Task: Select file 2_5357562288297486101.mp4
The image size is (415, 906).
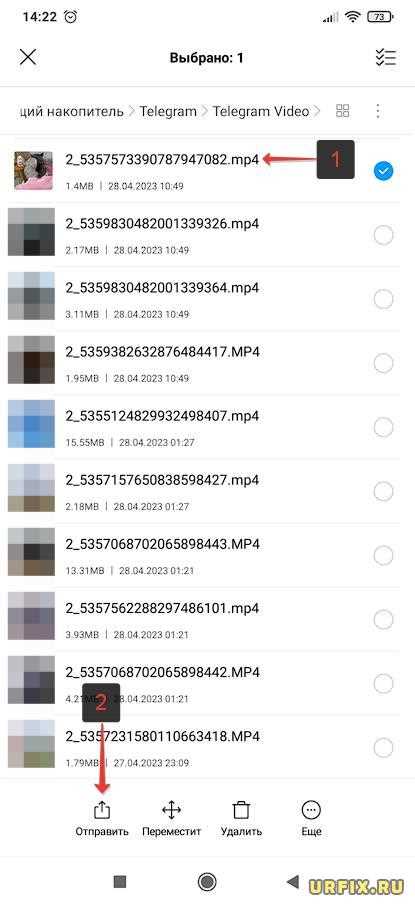Action: point(383,619)
